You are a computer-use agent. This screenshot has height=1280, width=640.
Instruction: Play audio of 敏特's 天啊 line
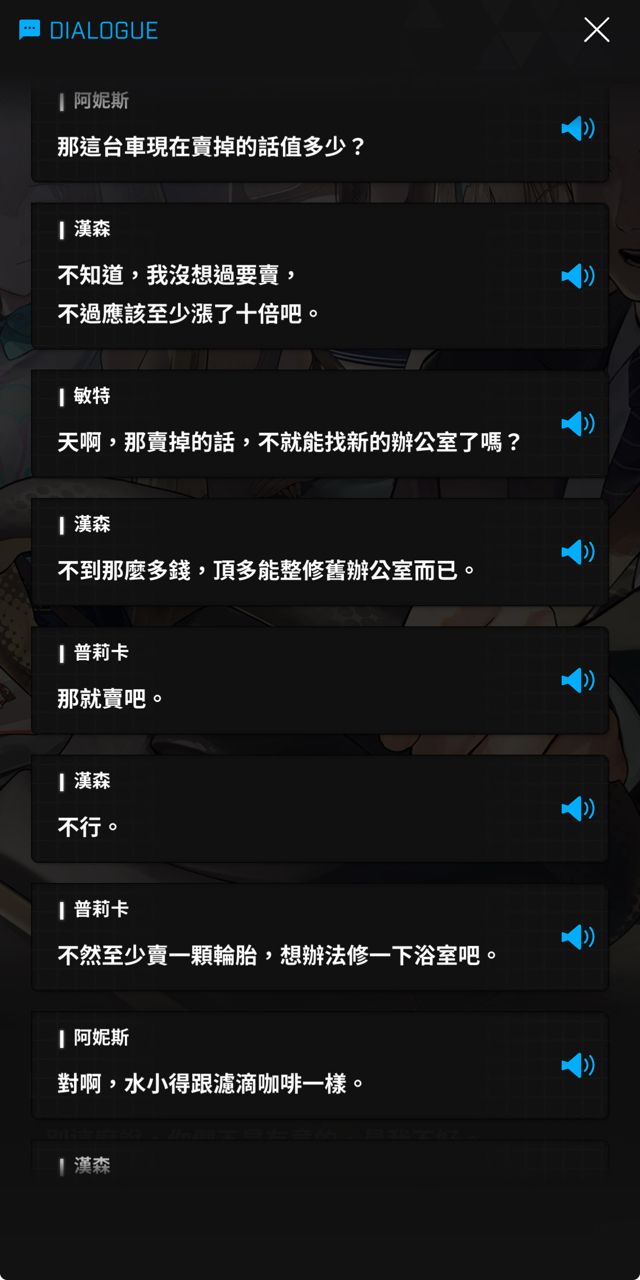click(x=577, y=424)
